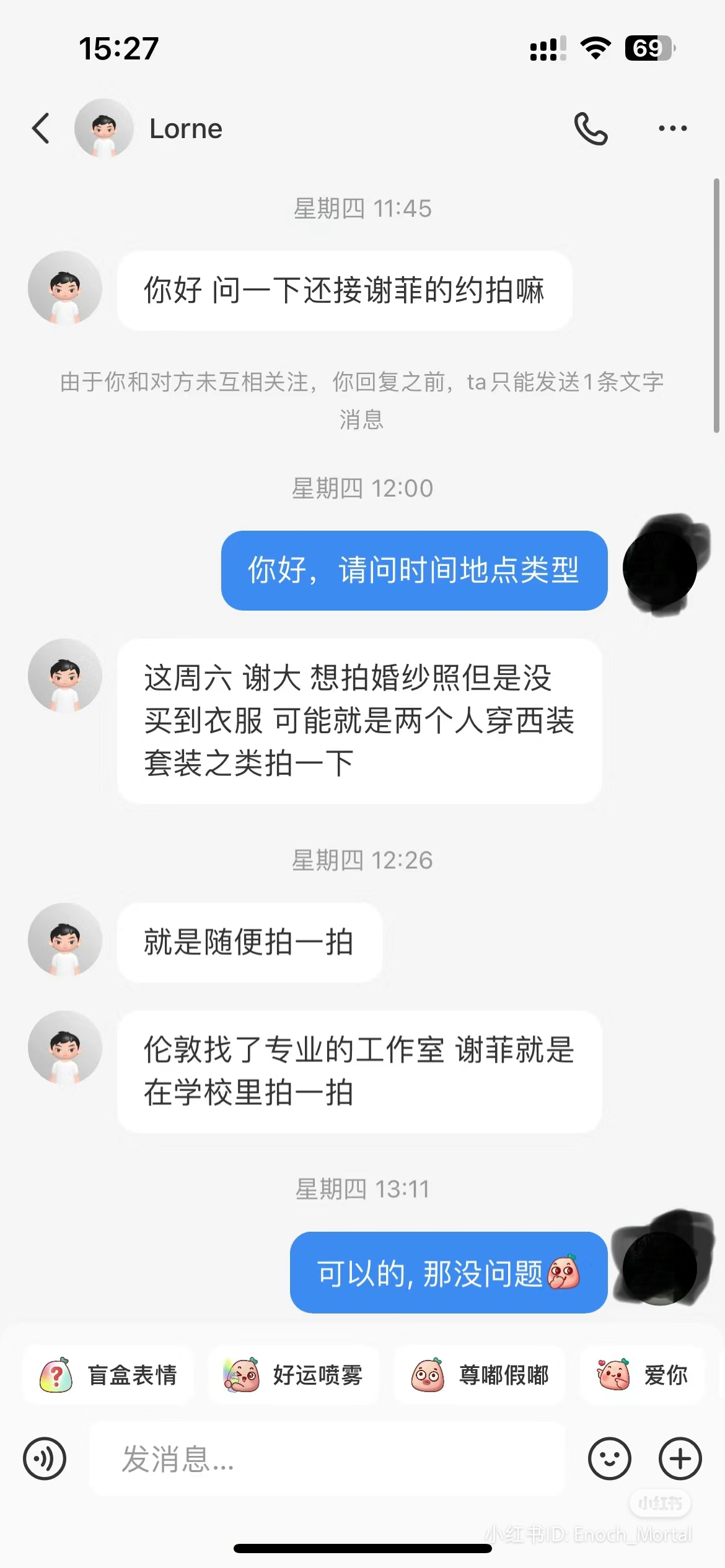Select the 盲盒表情 sticker suggestion
The image size is (725, 1568).
(x=108, y=1374)
